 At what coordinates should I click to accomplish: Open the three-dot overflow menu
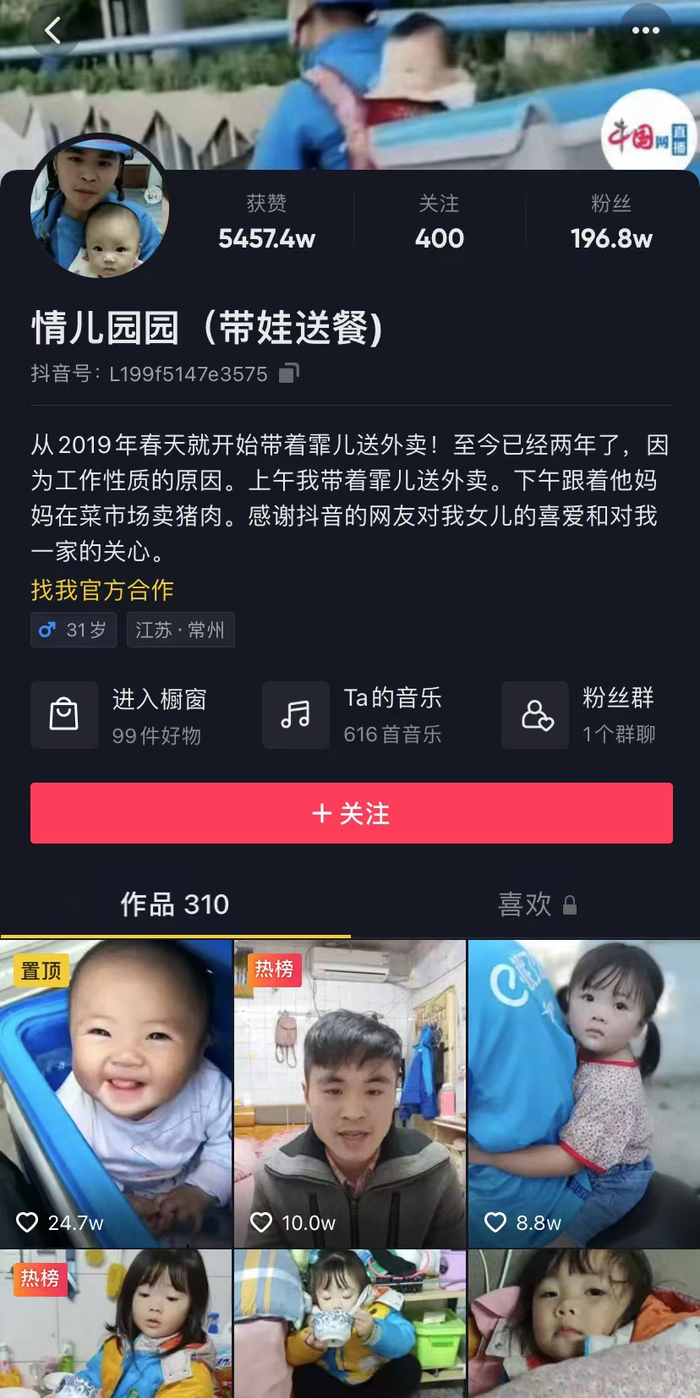click(646, 30)
